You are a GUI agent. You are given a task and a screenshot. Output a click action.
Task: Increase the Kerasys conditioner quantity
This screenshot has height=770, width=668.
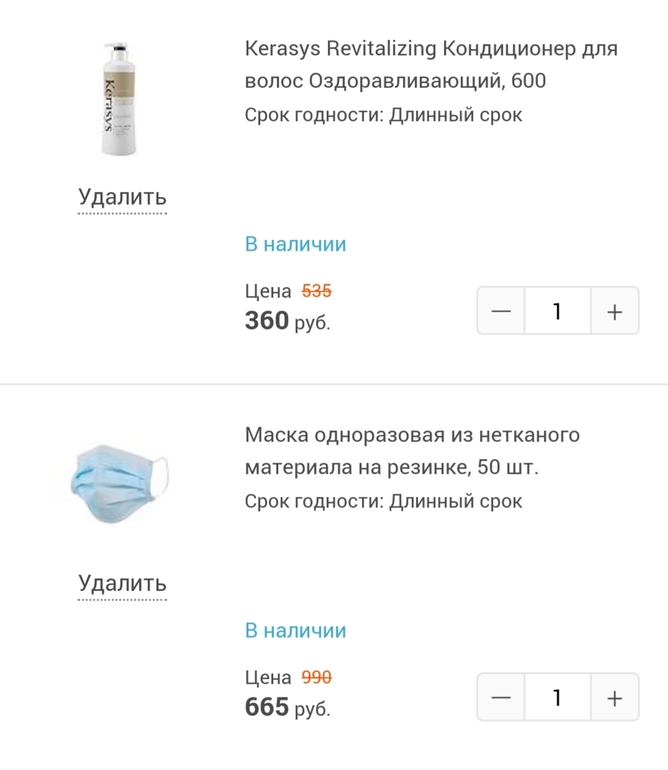point(614,312)
